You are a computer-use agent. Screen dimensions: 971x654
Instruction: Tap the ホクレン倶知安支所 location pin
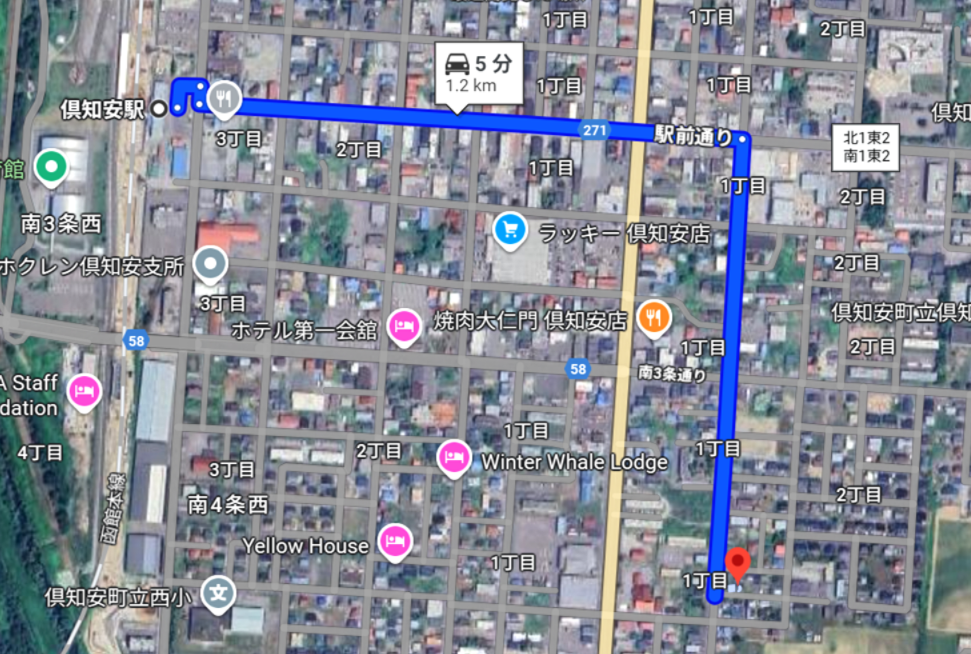210,265
